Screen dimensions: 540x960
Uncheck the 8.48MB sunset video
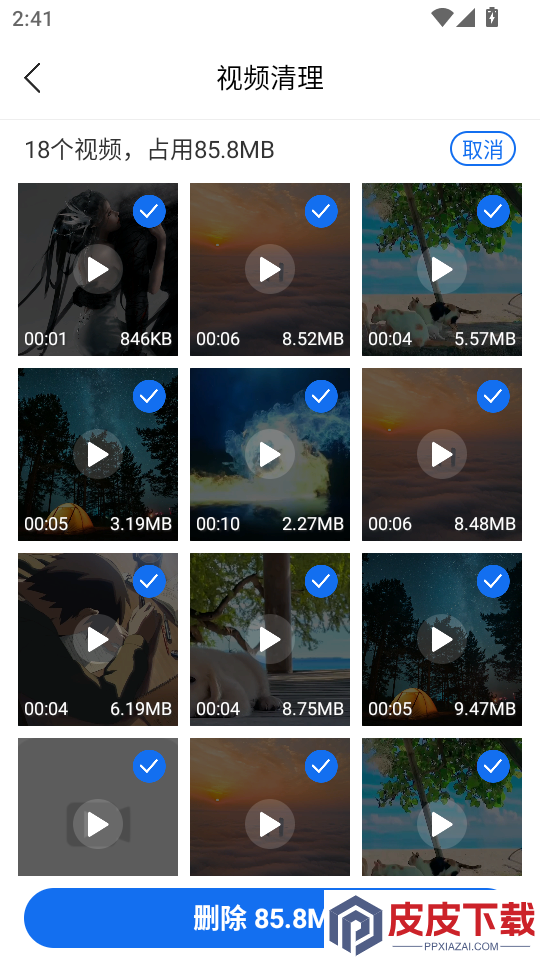coord(493,396)
